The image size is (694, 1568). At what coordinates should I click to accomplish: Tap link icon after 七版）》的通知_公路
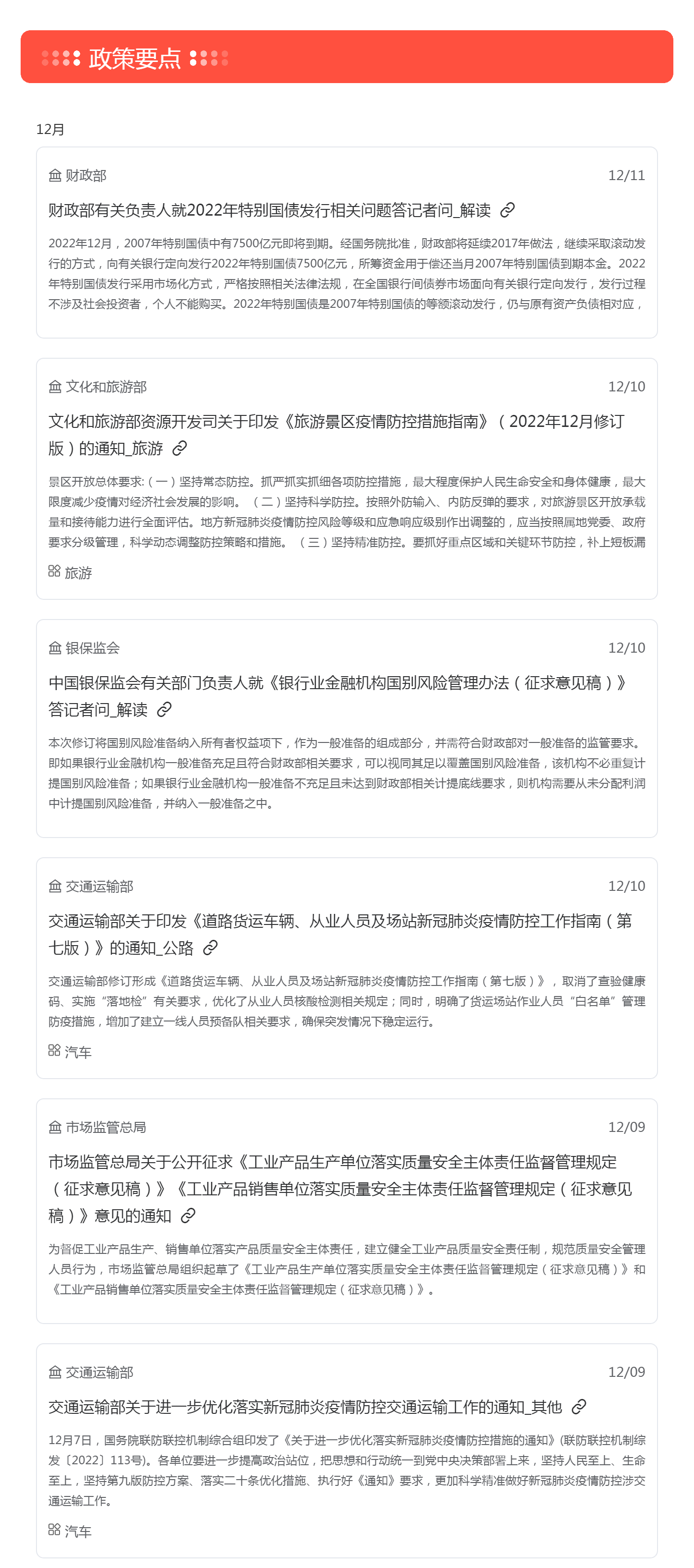[210, 948]
